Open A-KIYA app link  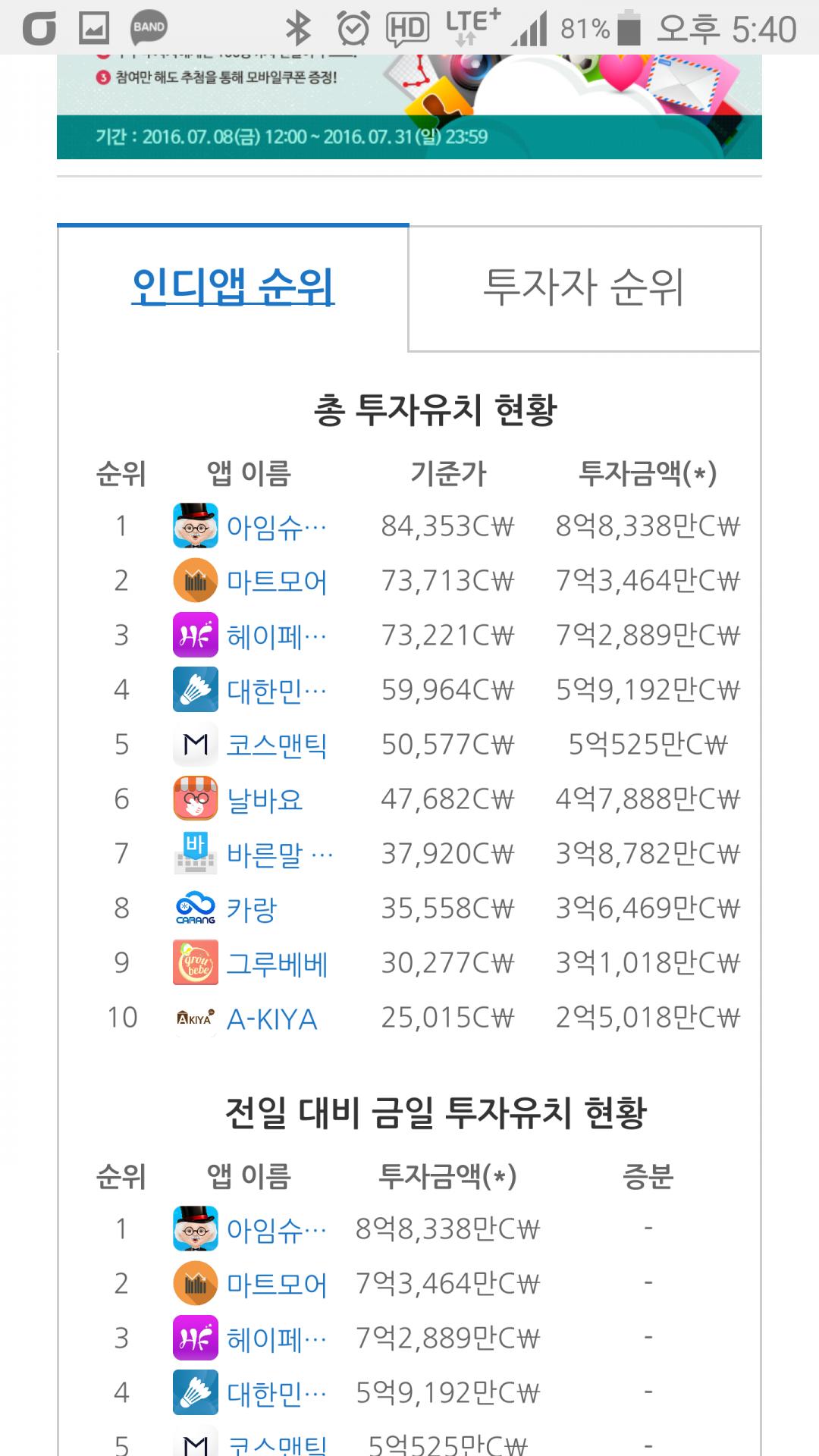tap(271, 1018)
